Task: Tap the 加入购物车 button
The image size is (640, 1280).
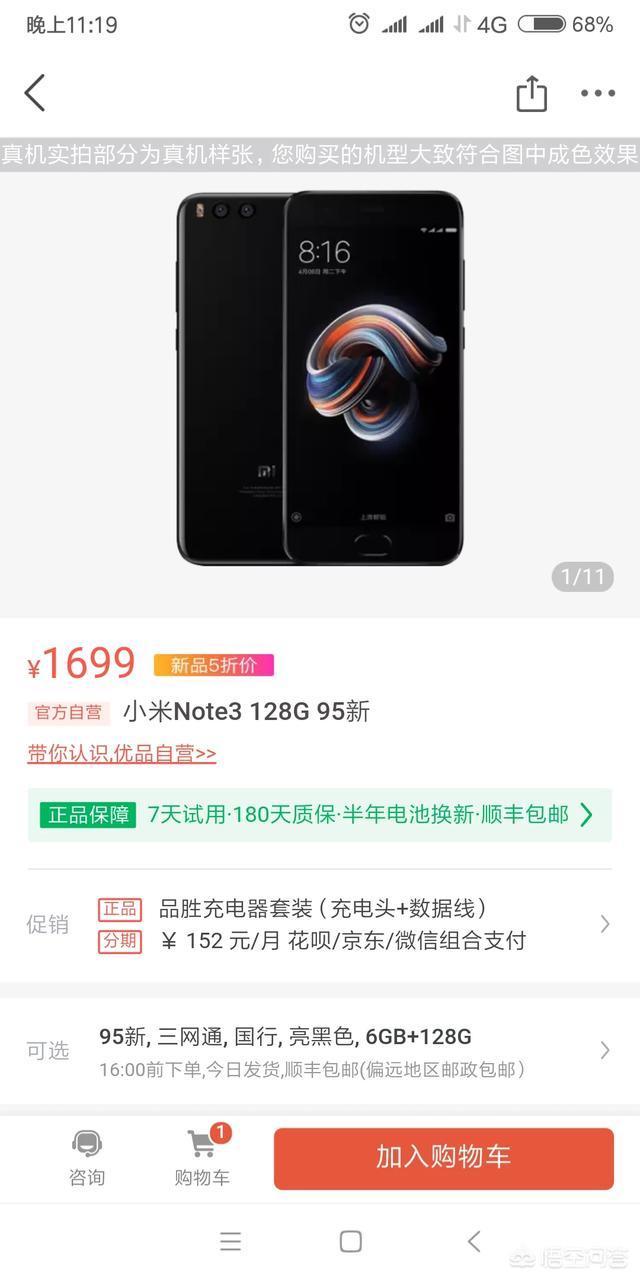Action: click(443, 1158)
